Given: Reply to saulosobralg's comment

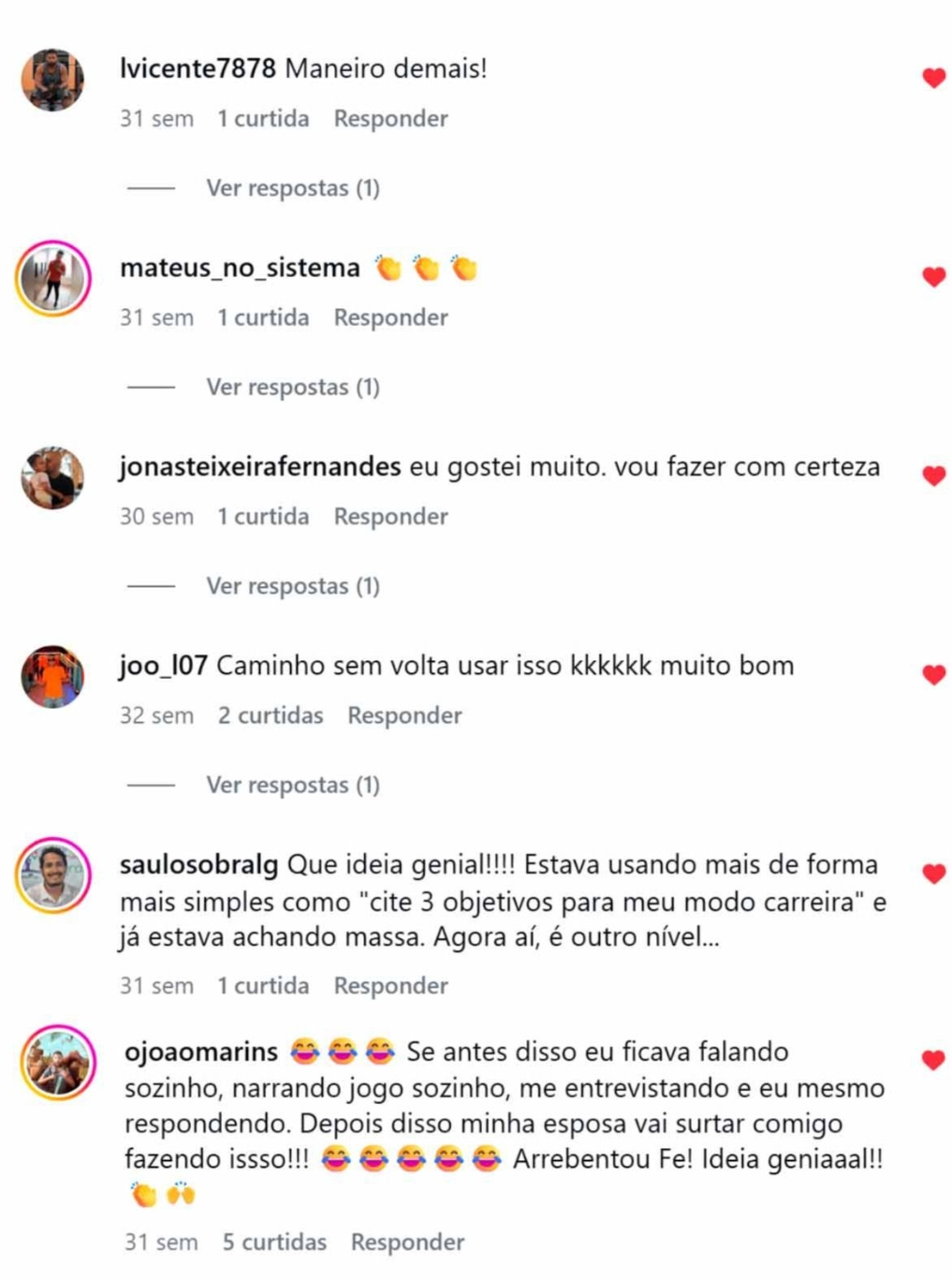Looking at the screenshot, I should click(x=390, y=986).
